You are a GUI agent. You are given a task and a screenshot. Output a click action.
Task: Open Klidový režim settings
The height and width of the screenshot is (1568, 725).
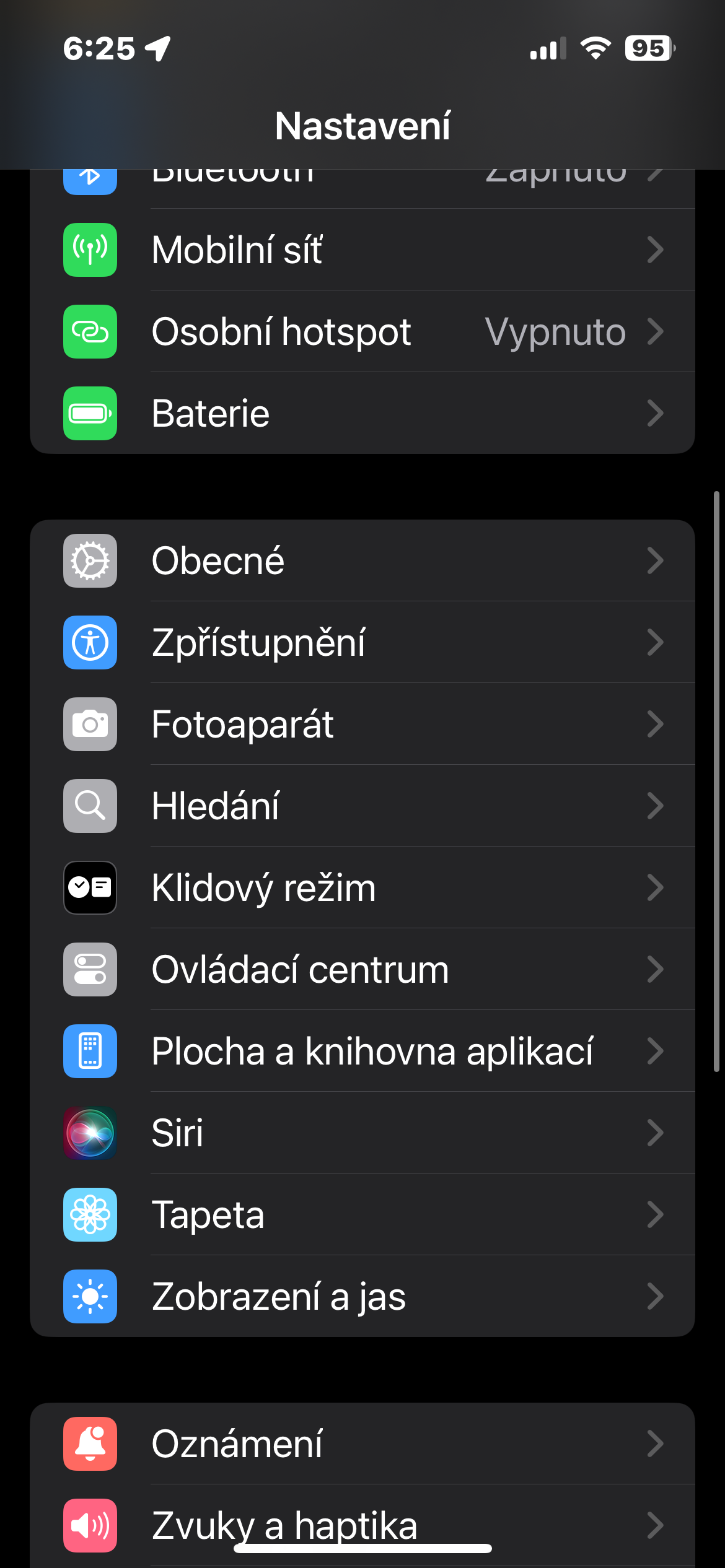click(x=362, y=887)
